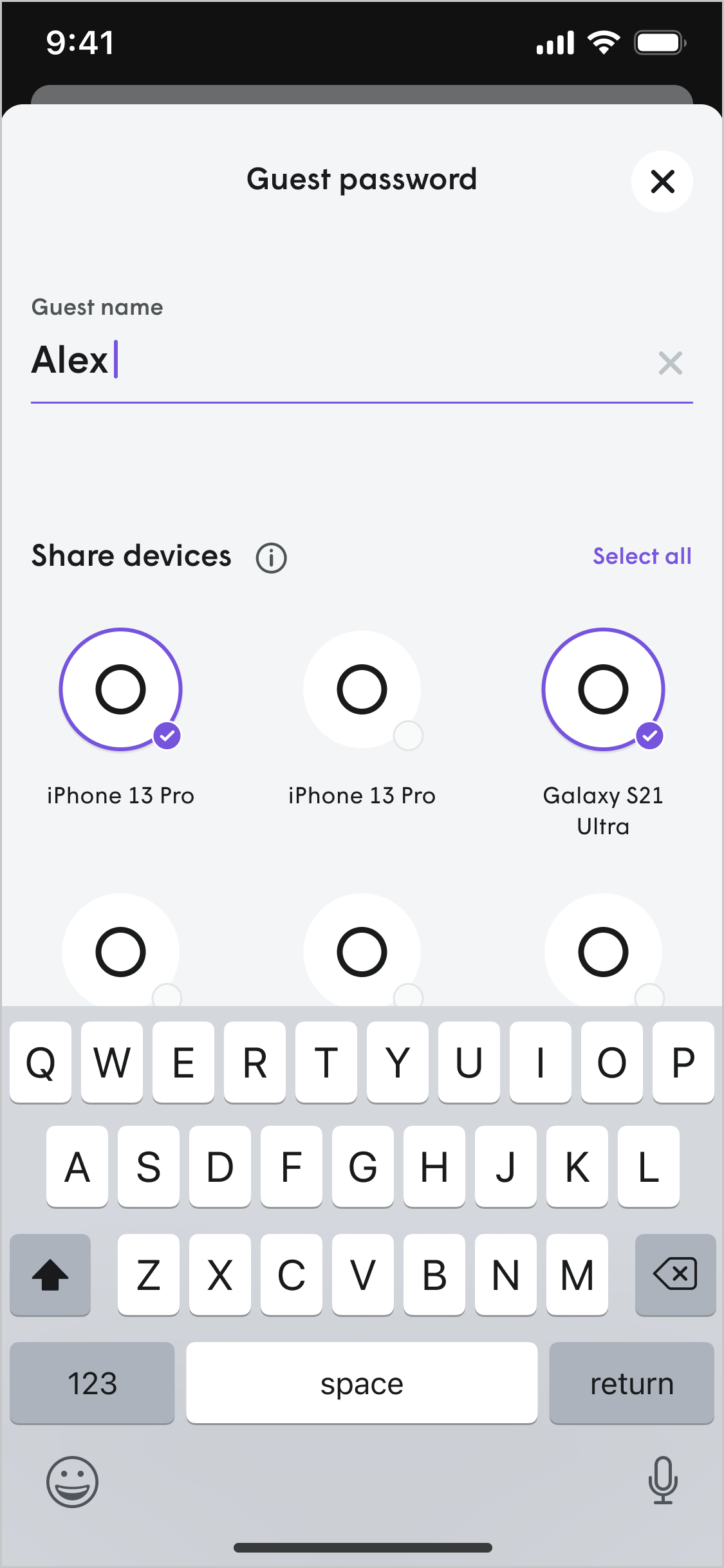Switch to the numbers keyboard with 123
Screen dimensions: 724x1568
(92, 1383)
